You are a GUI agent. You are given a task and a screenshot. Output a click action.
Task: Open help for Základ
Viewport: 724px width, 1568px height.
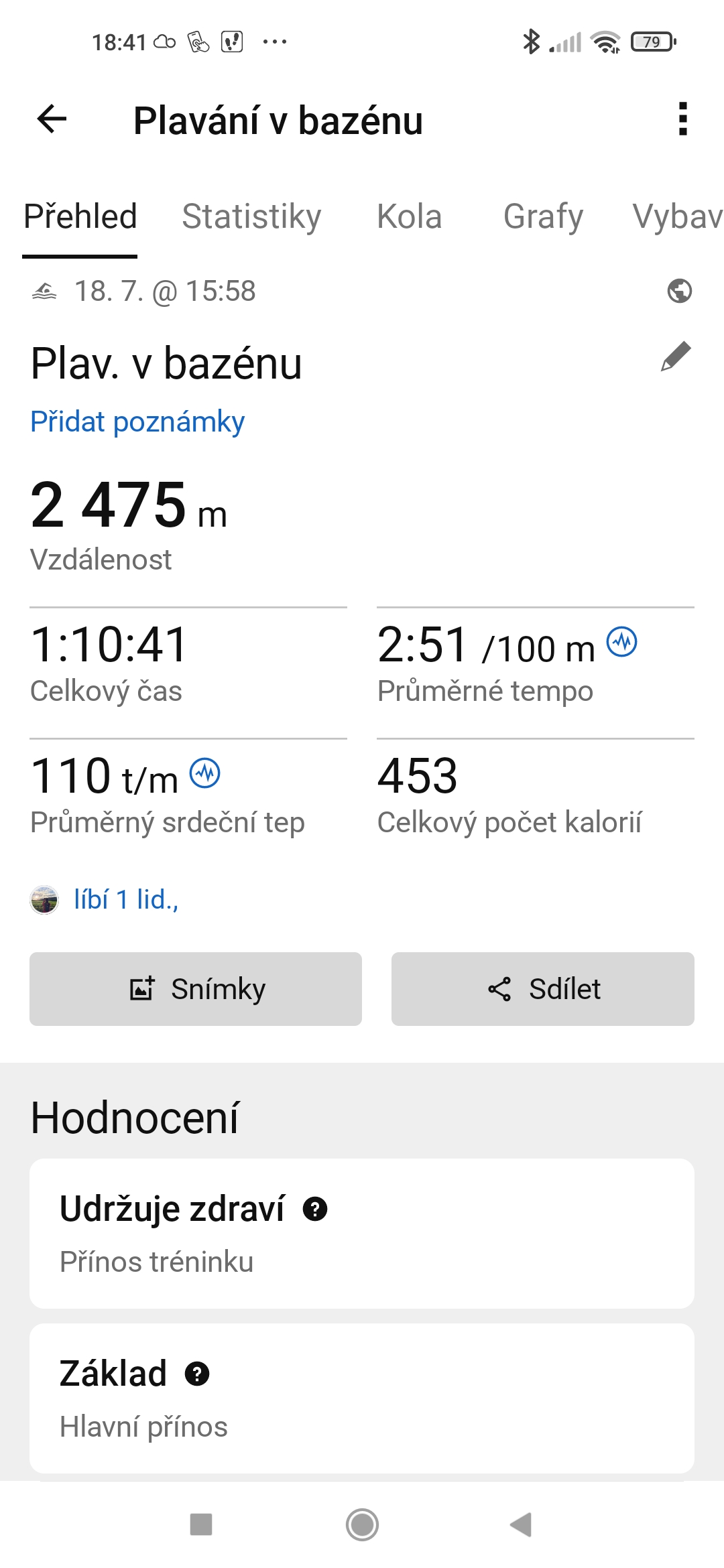click(197, 1374)
